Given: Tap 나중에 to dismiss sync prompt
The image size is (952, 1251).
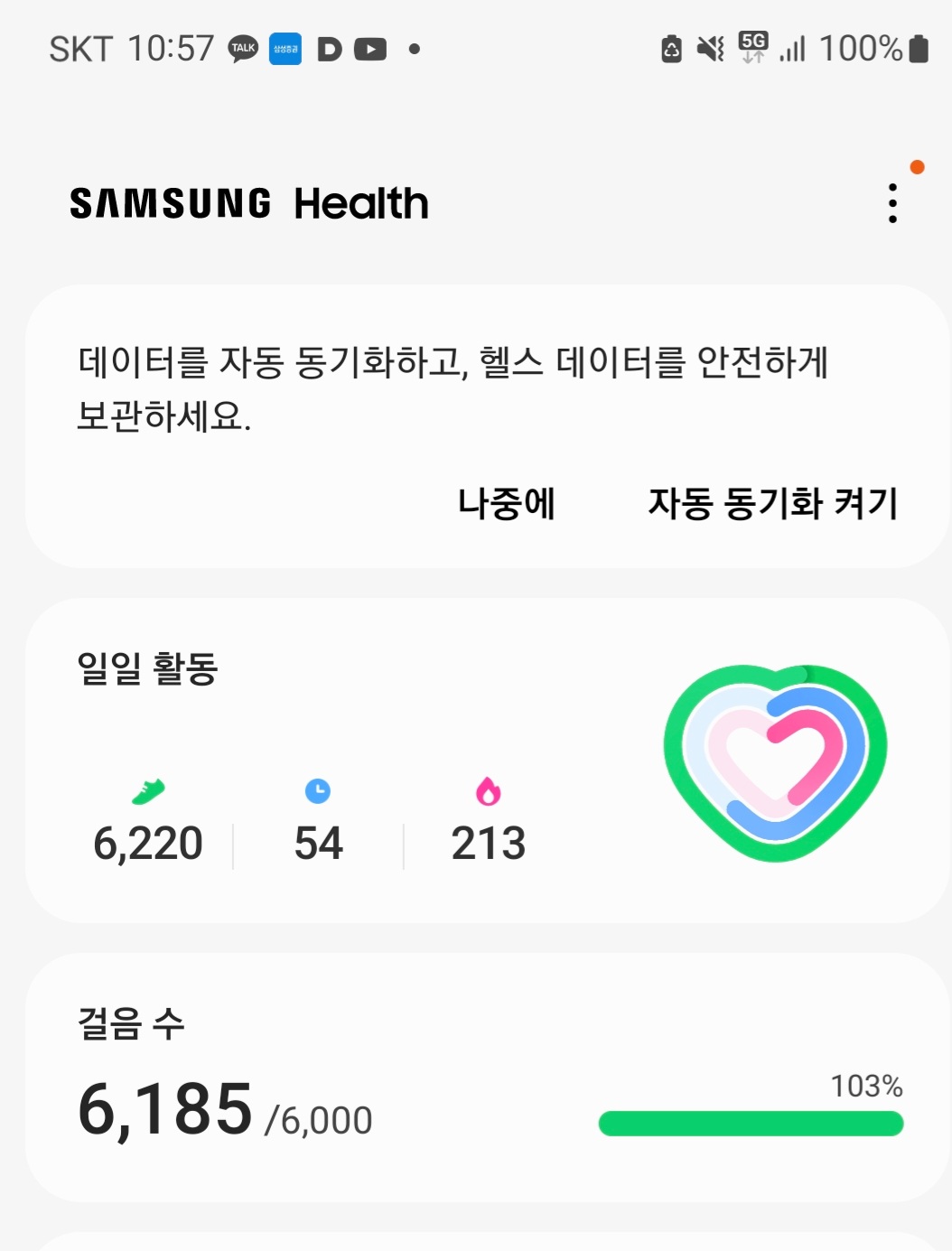Looking at the screenshot, I should [x=506, y=503].
